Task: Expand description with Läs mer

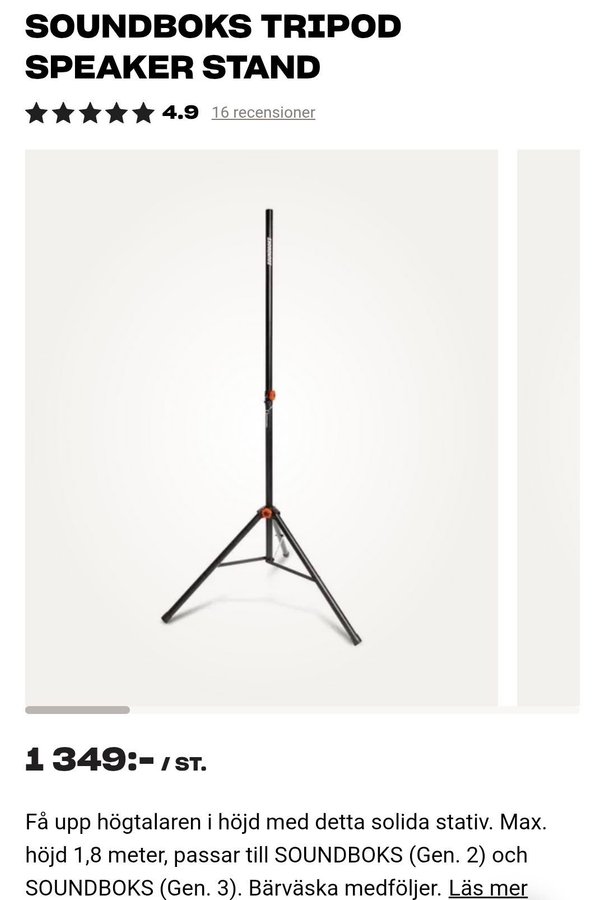Action: (487, 887)
